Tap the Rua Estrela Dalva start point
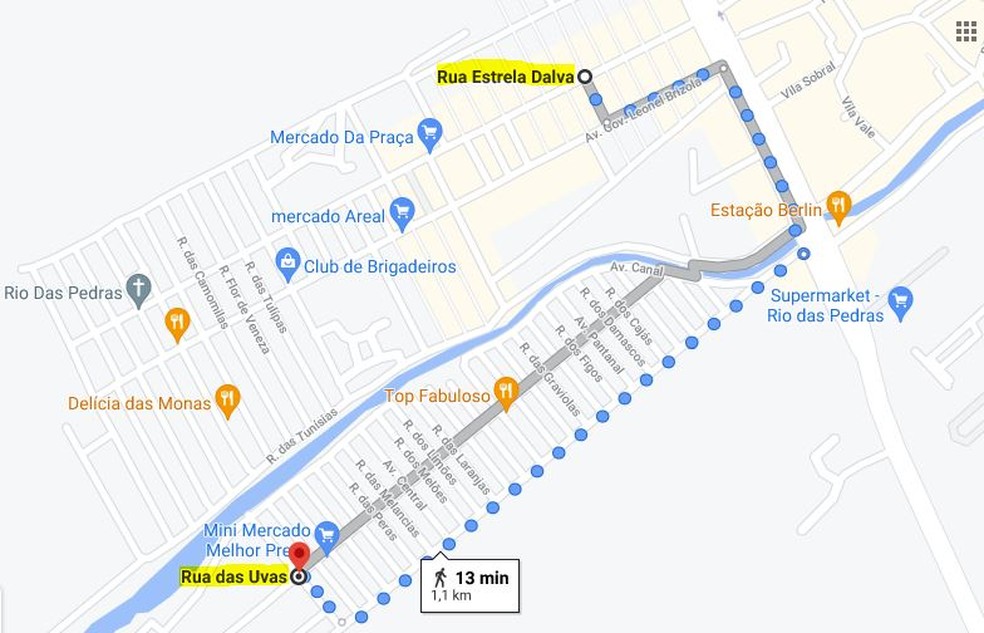 click(x=585, y=76)
